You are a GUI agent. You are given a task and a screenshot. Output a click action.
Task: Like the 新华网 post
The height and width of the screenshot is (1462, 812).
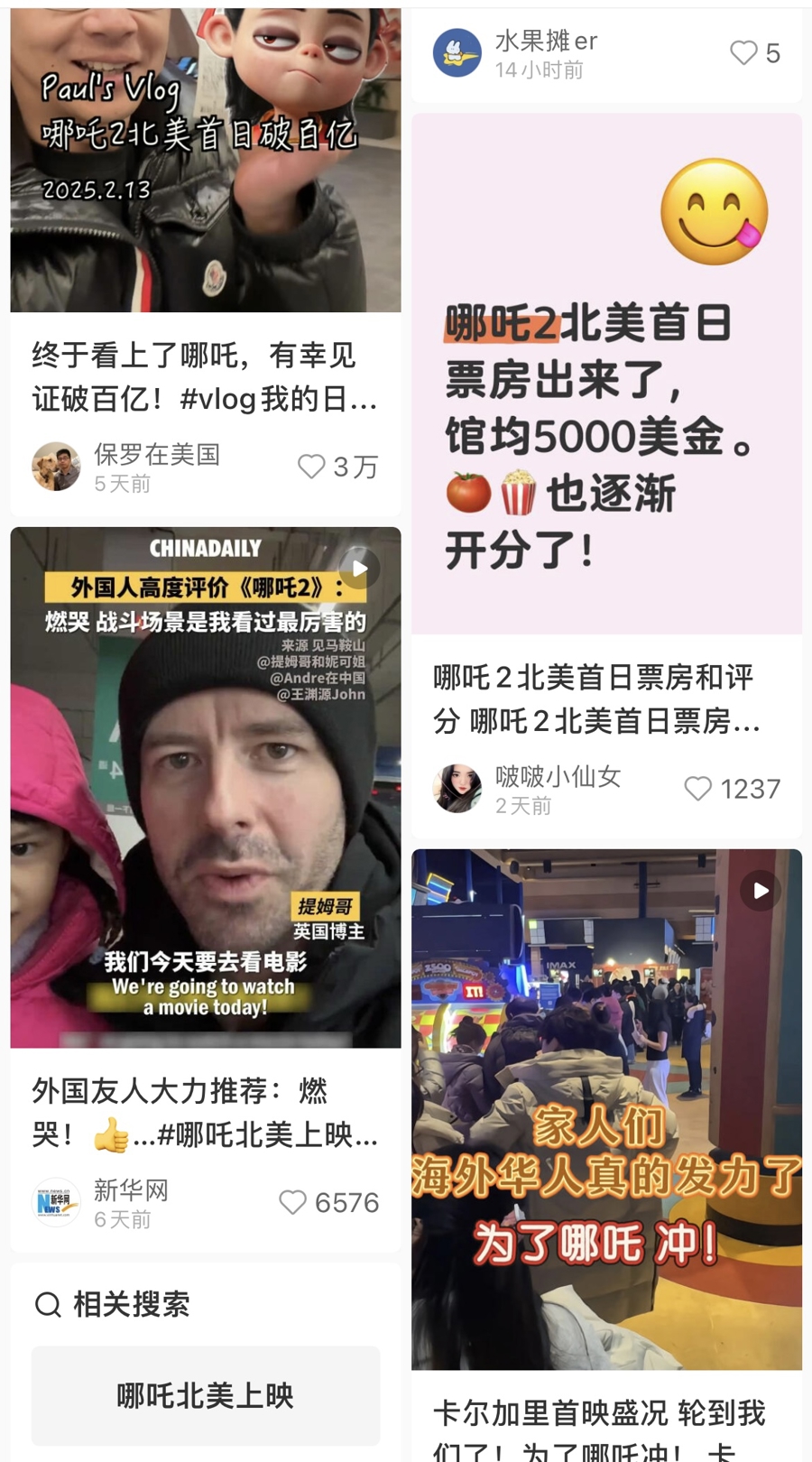pos(293,1202)
